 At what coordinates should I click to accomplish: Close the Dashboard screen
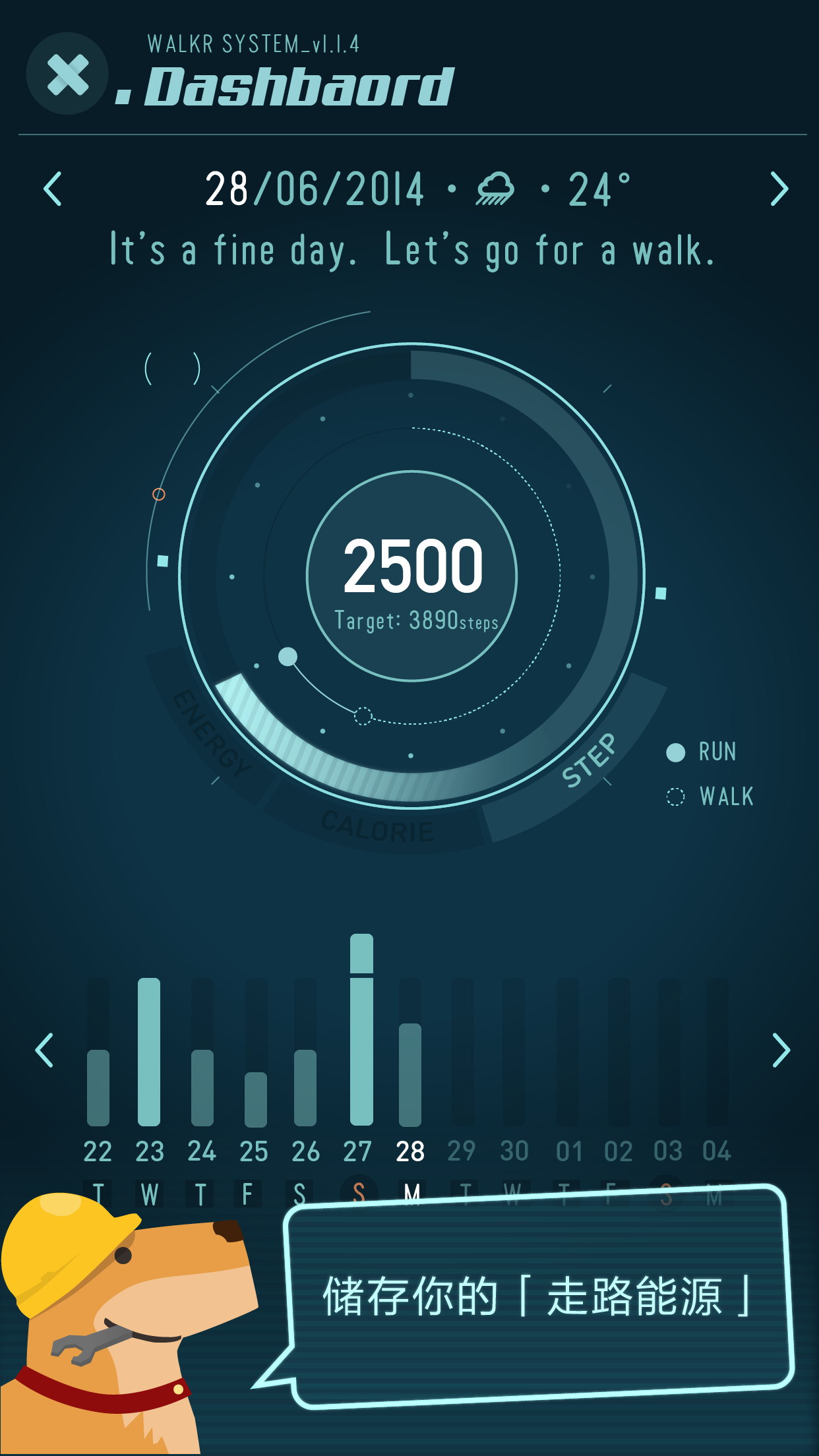click(x=67, y=74)
